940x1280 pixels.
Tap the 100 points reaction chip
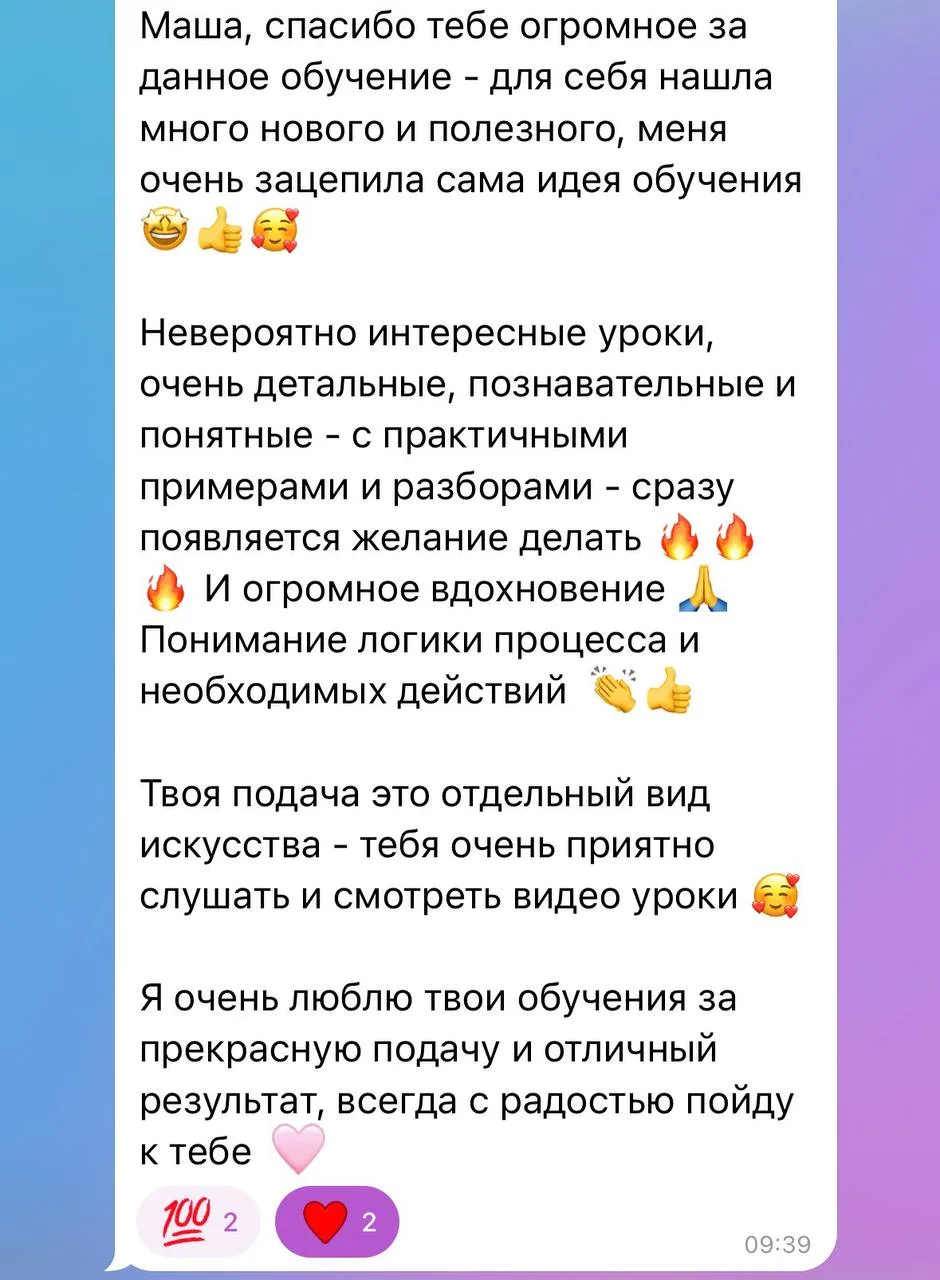(x=198, y=1221)
